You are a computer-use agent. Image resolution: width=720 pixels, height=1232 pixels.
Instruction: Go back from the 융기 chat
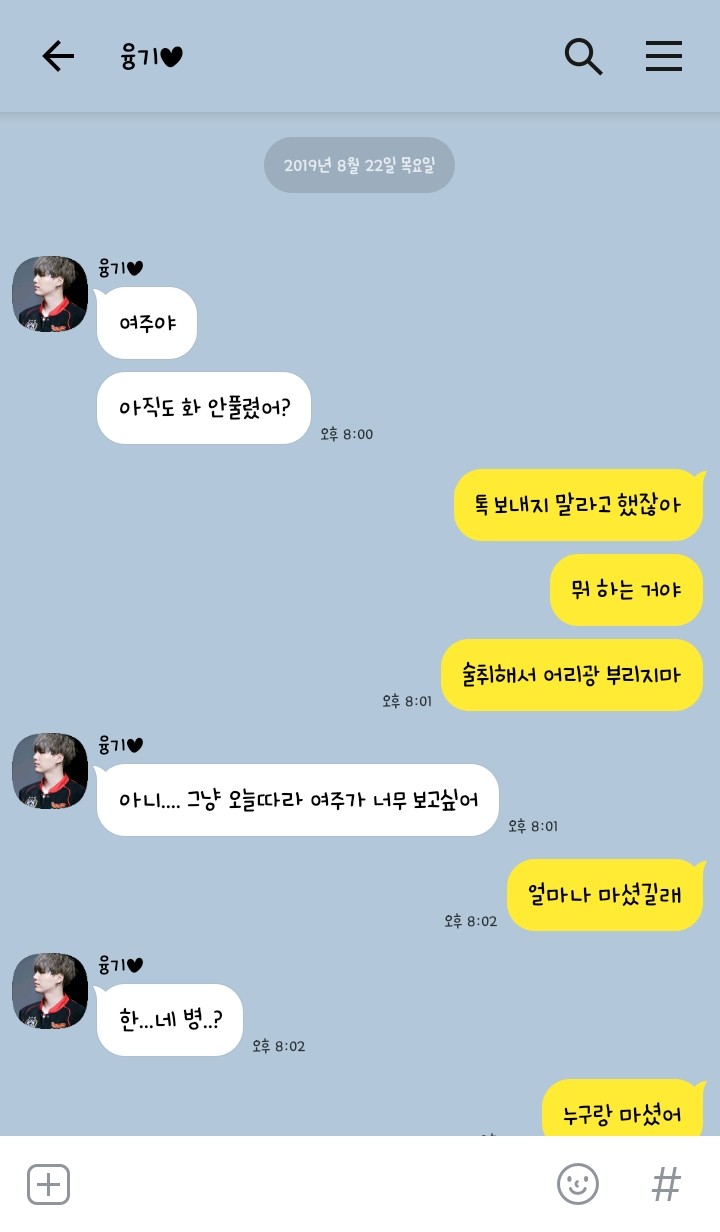pyautogui.click(x=58, y=56)
